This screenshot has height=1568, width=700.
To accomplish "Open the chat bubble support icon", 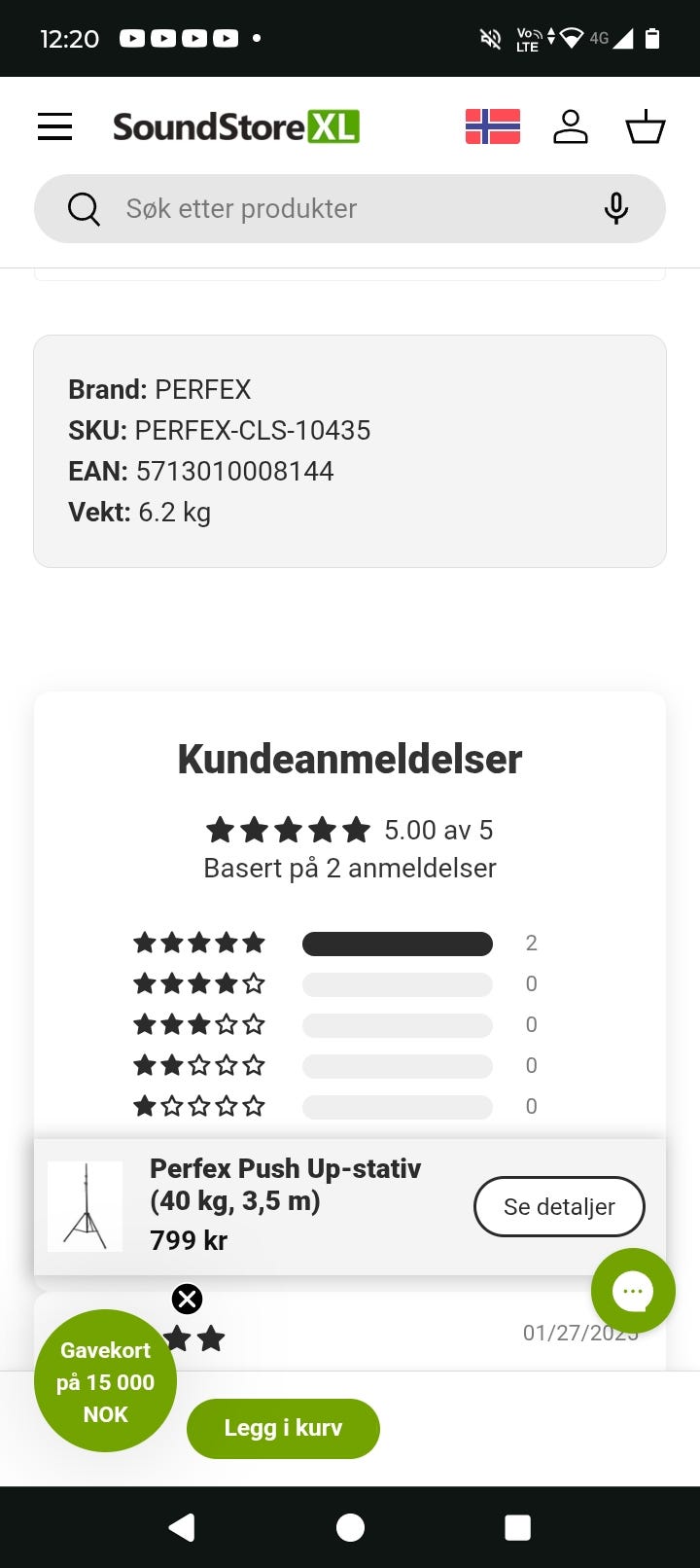I will tap(633, 1291).
